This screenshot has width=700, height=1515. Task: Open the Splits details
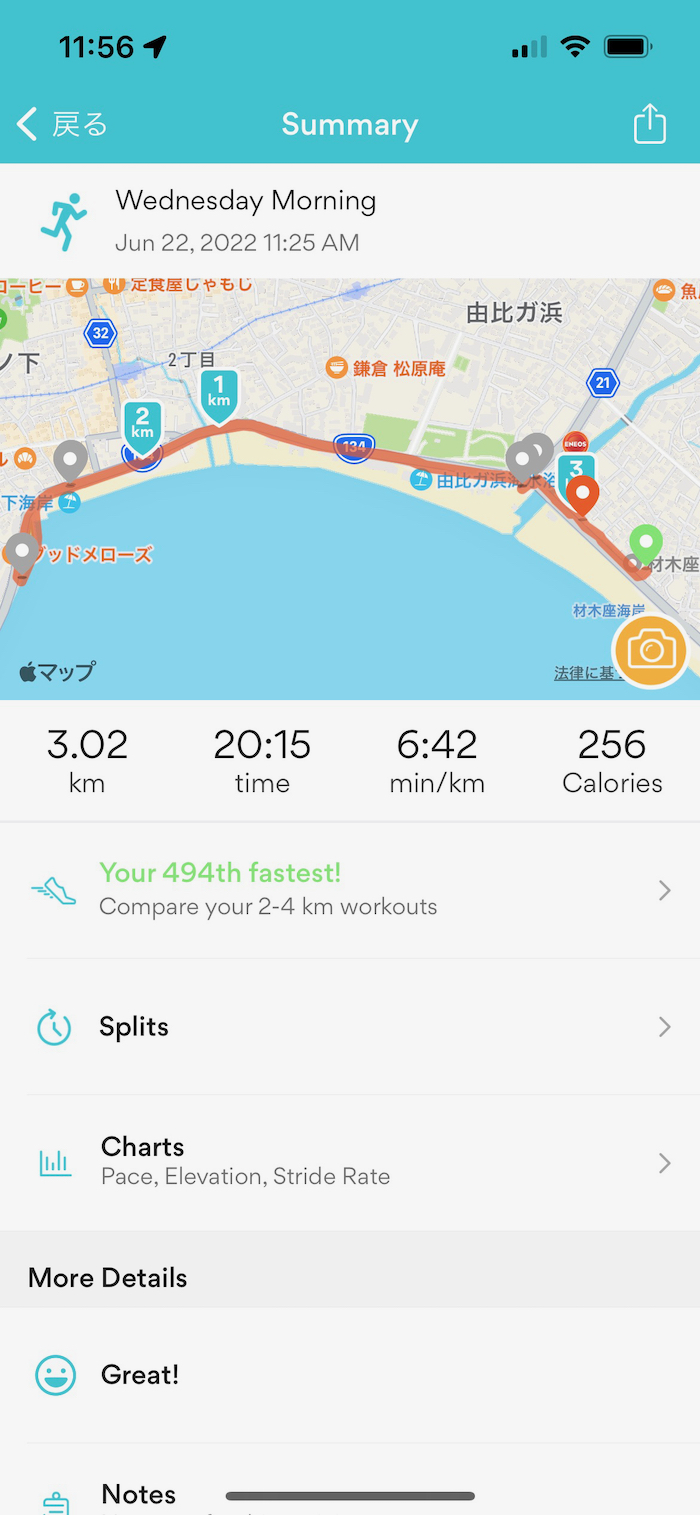pyautogui.click(x=350, y=1027)
